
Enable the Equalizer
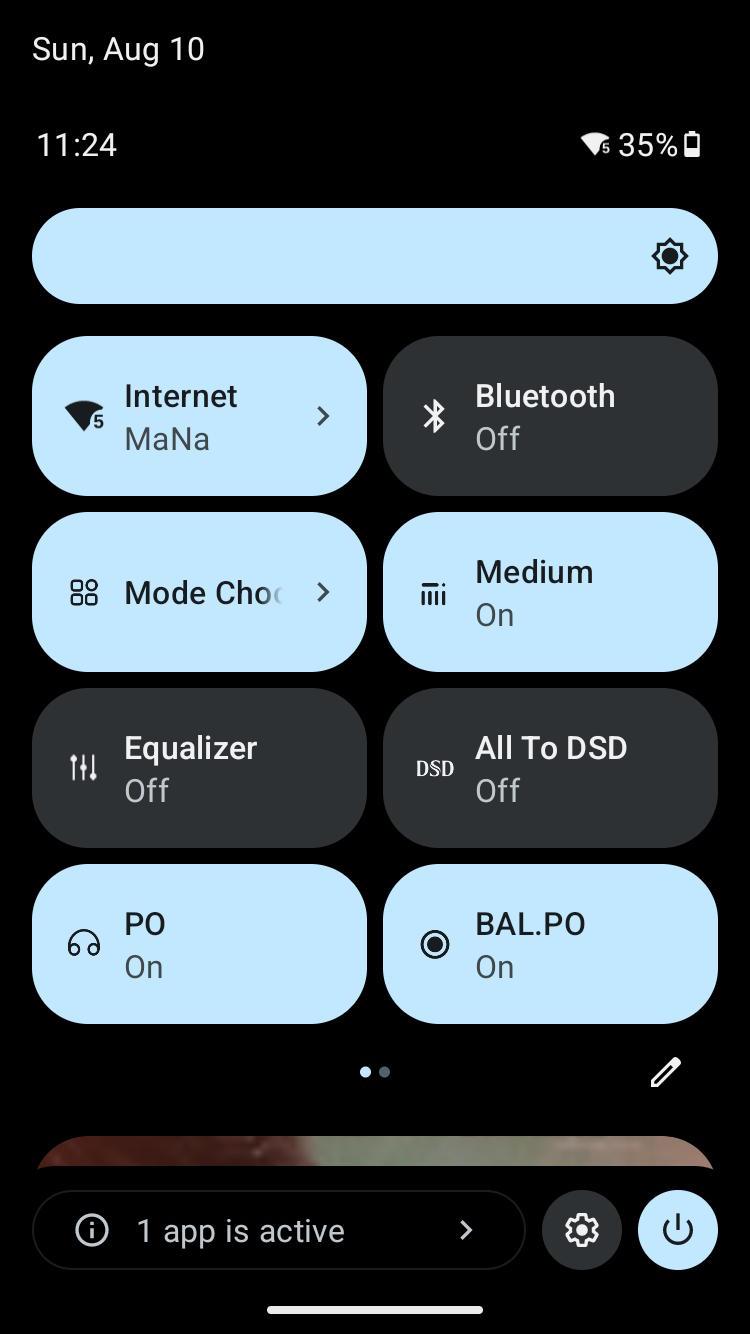click(199, 768)
